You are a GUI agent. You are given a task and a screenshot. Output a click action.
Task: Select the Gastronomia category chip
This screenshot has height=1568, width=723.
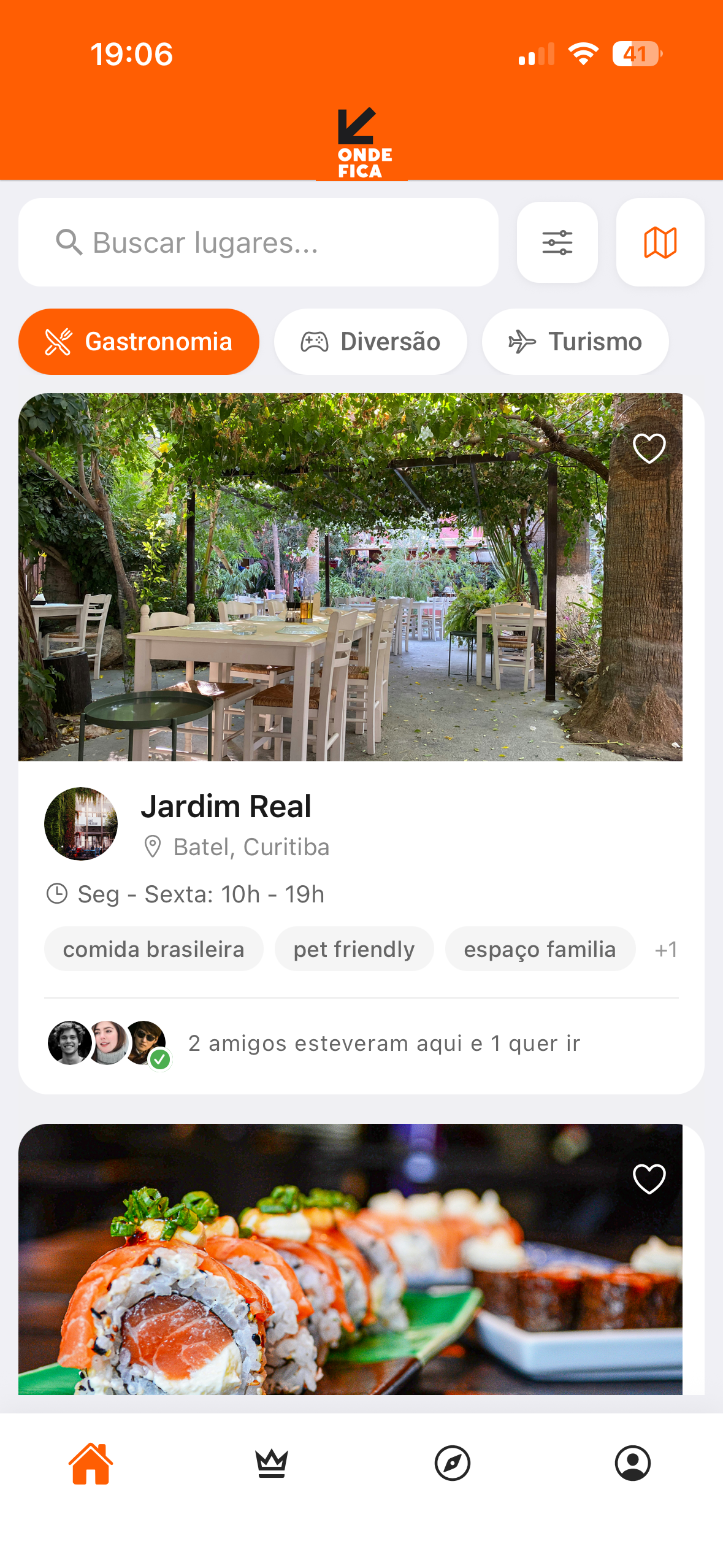click(x=139, y=342)
